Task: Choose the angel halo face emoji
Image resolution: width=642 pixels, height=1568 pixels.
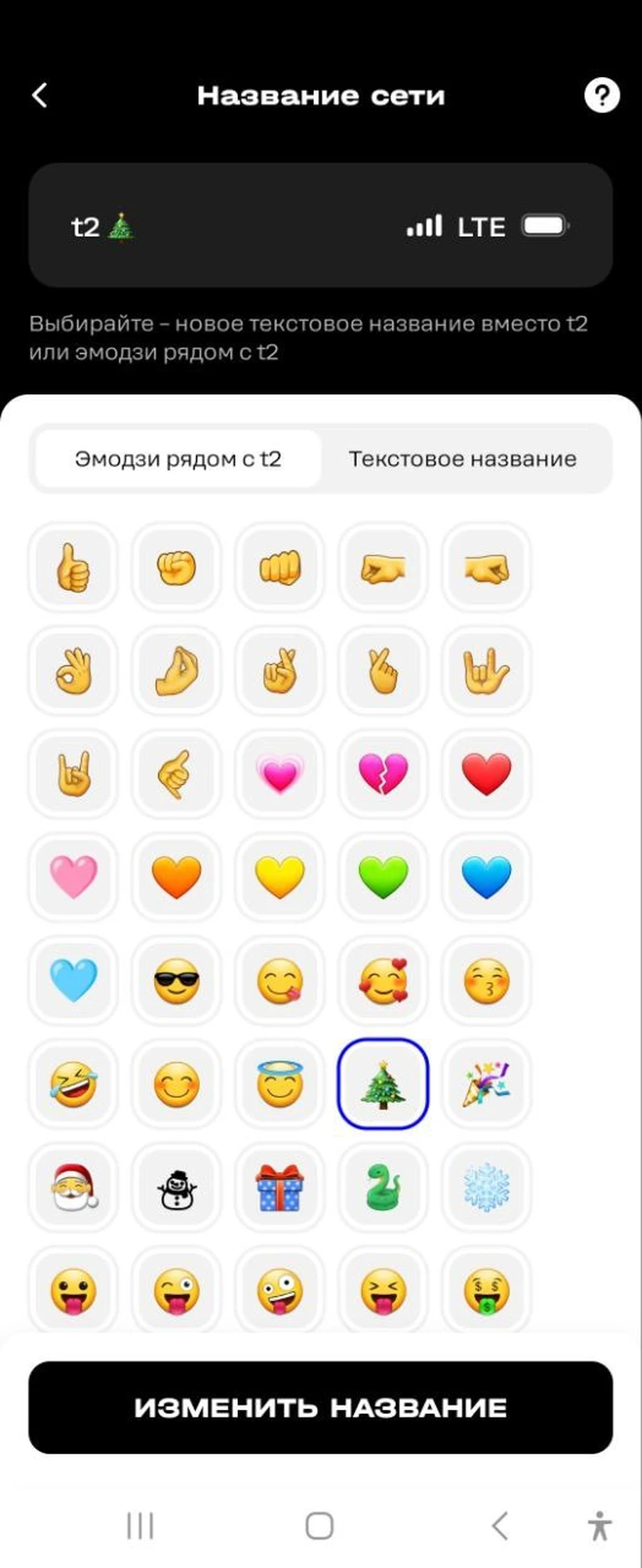Action: pos(280,1083)
